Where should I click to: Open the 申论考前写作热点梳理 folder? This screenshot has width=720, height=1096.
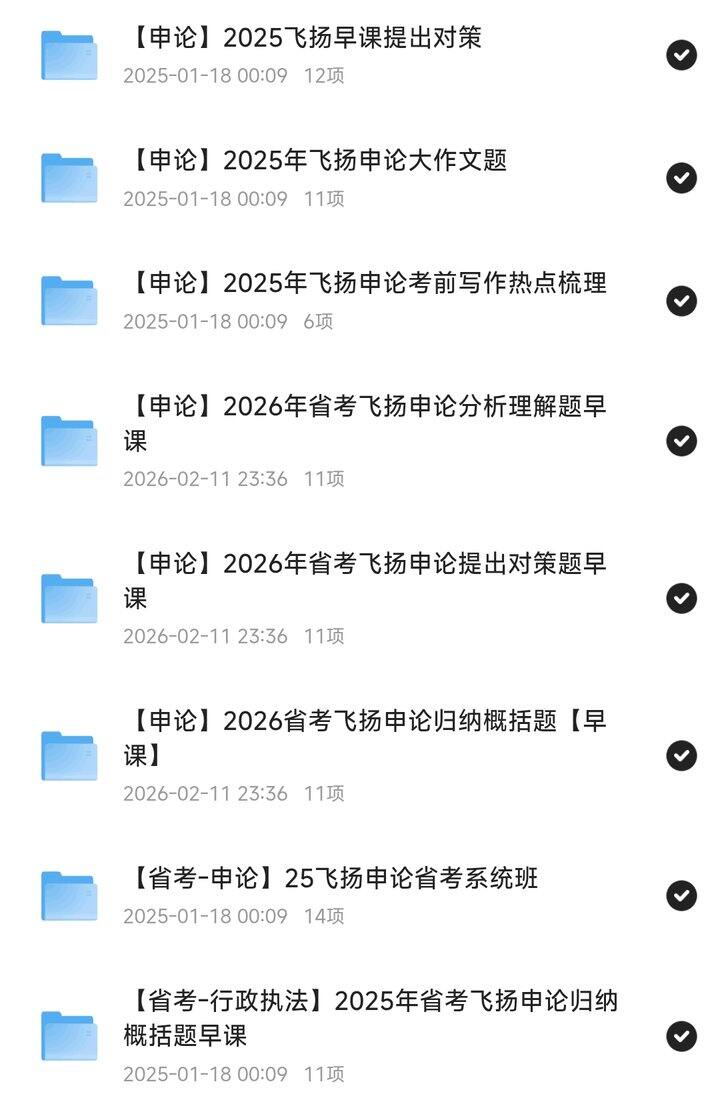(x=365, y=284)
